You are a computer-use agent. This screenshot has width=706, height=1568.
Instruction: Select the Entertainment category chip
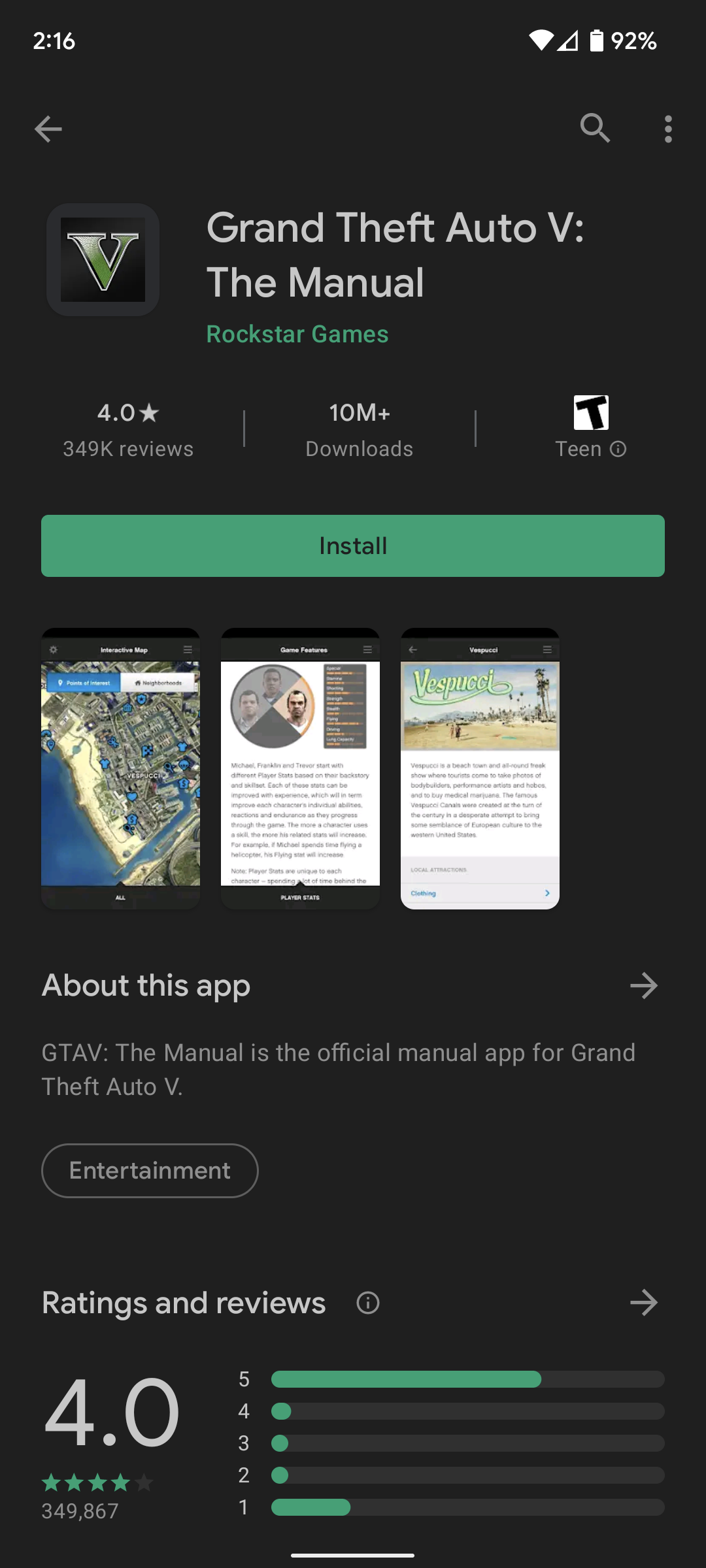[x=150, y=1170]
